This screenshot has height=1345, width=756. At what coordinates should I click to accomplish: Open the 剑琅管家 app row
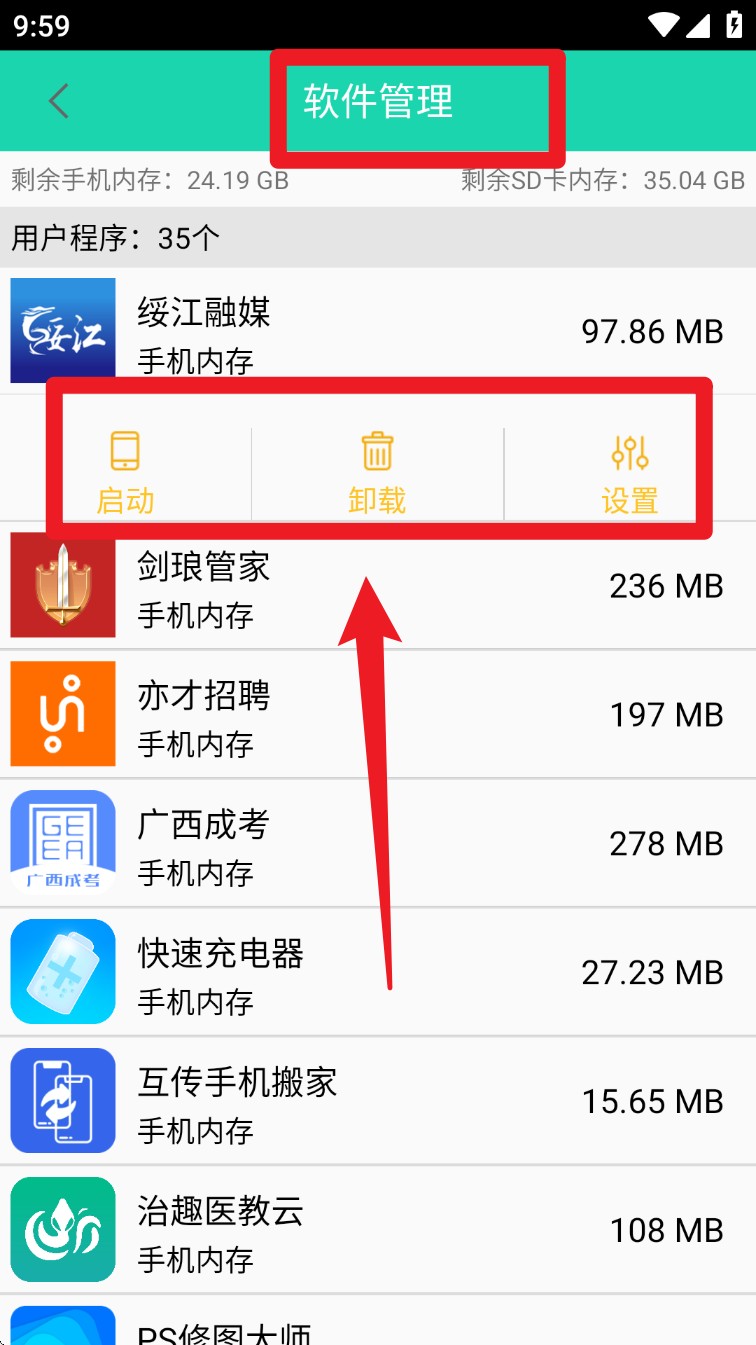click(x=378, y=587)
